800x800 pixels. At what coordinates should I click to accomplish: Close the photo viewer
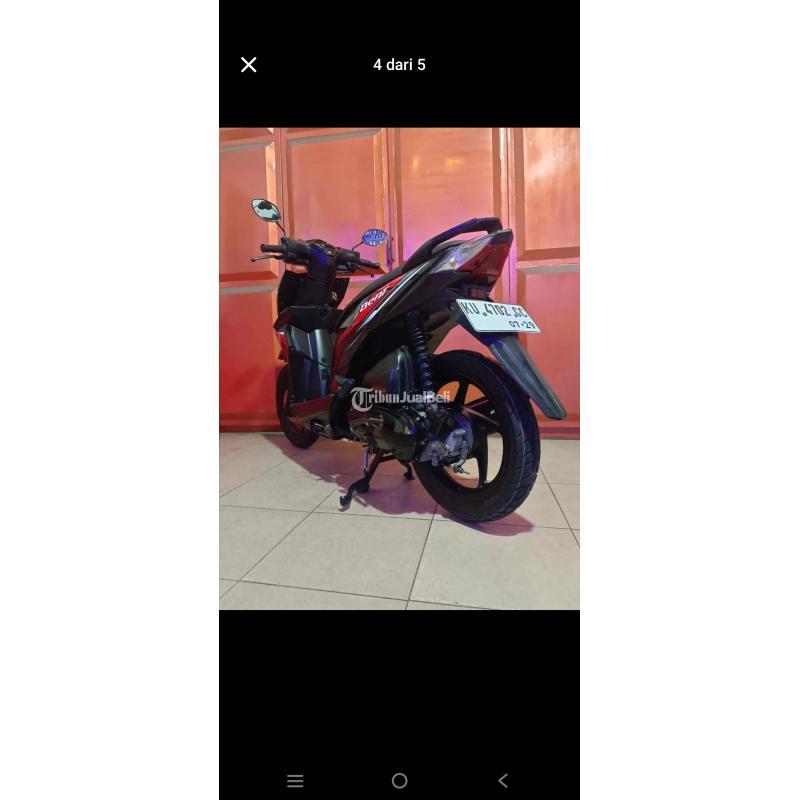(249, 65)
